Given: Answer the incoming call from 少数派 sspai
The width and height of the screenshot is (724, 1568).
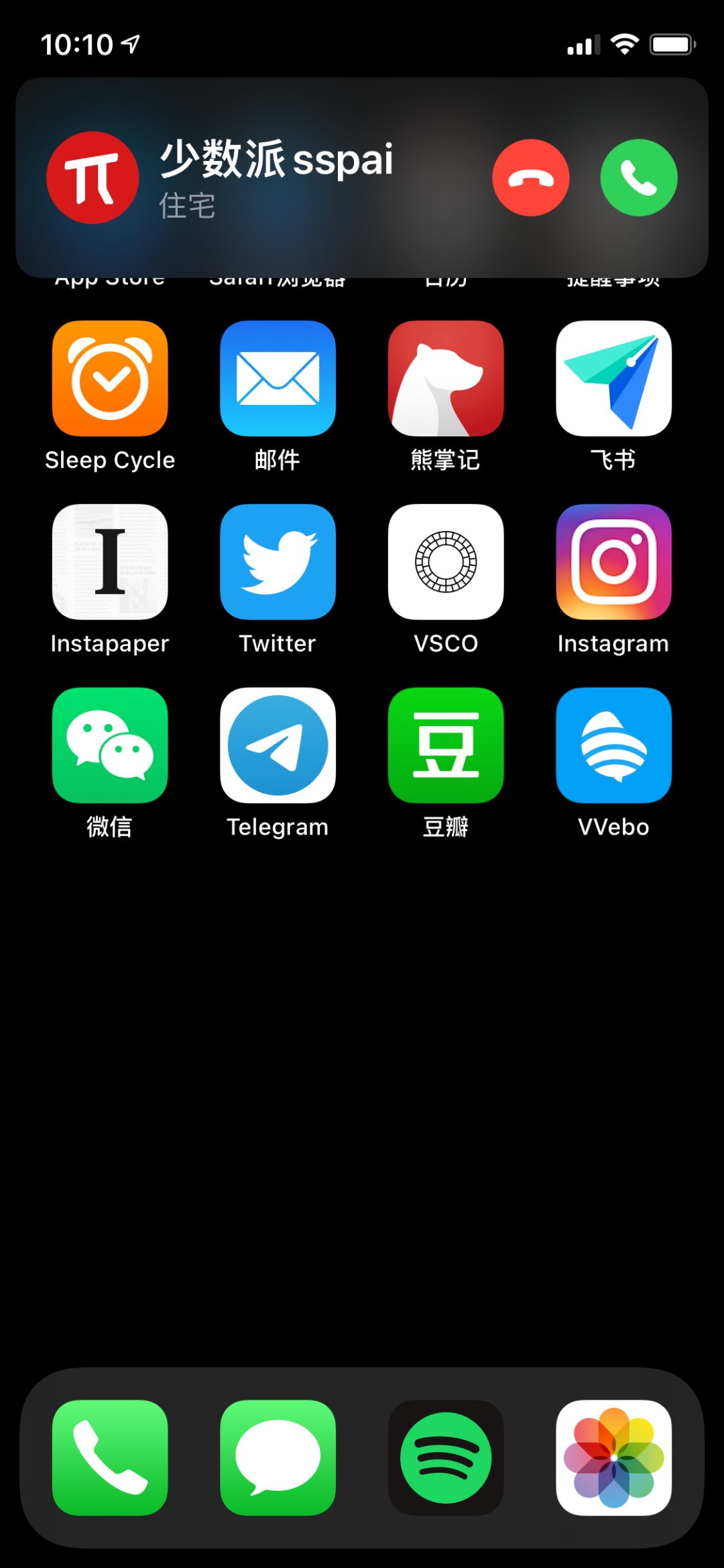Looking at the screenshot, I should 638,178.
